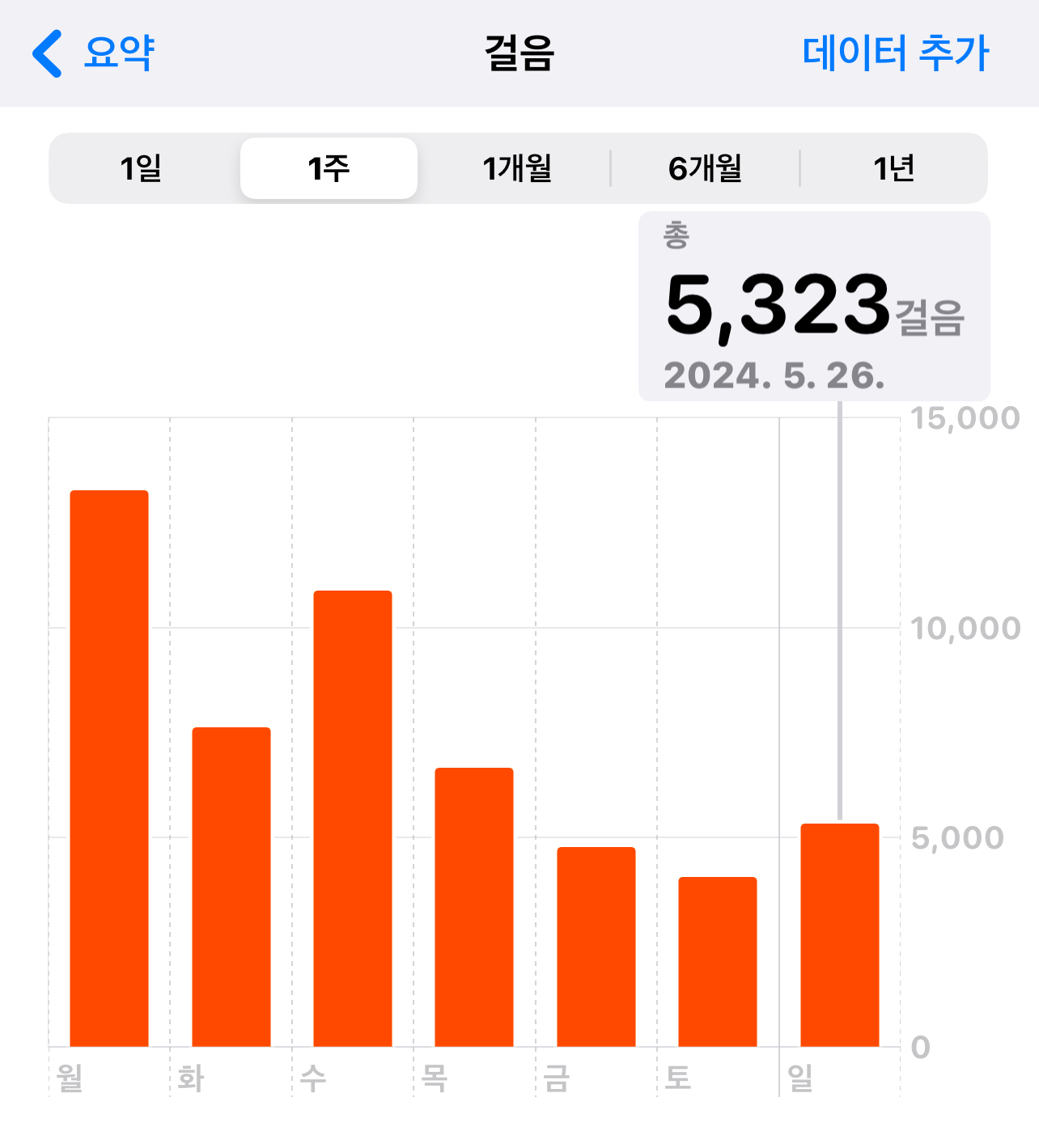The width and height of the screenshot is (1039, 1148).
Task: Tap the 토 (Saturday) step bar
Action: point(718,962)
